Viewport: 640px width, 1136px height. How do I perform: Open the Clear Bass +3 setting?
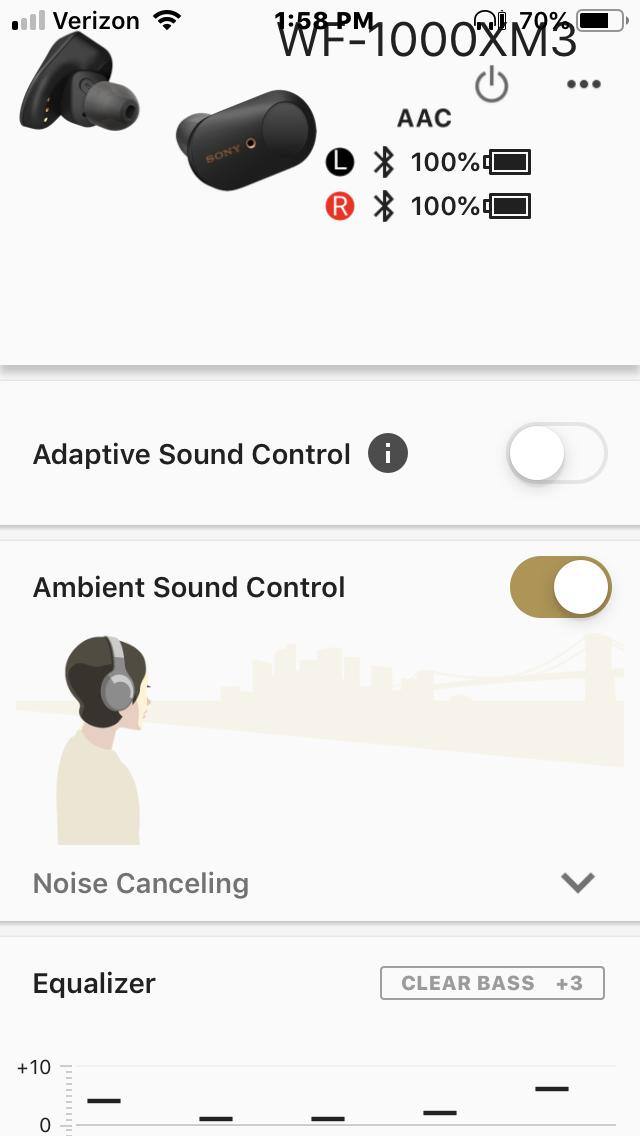492,983
